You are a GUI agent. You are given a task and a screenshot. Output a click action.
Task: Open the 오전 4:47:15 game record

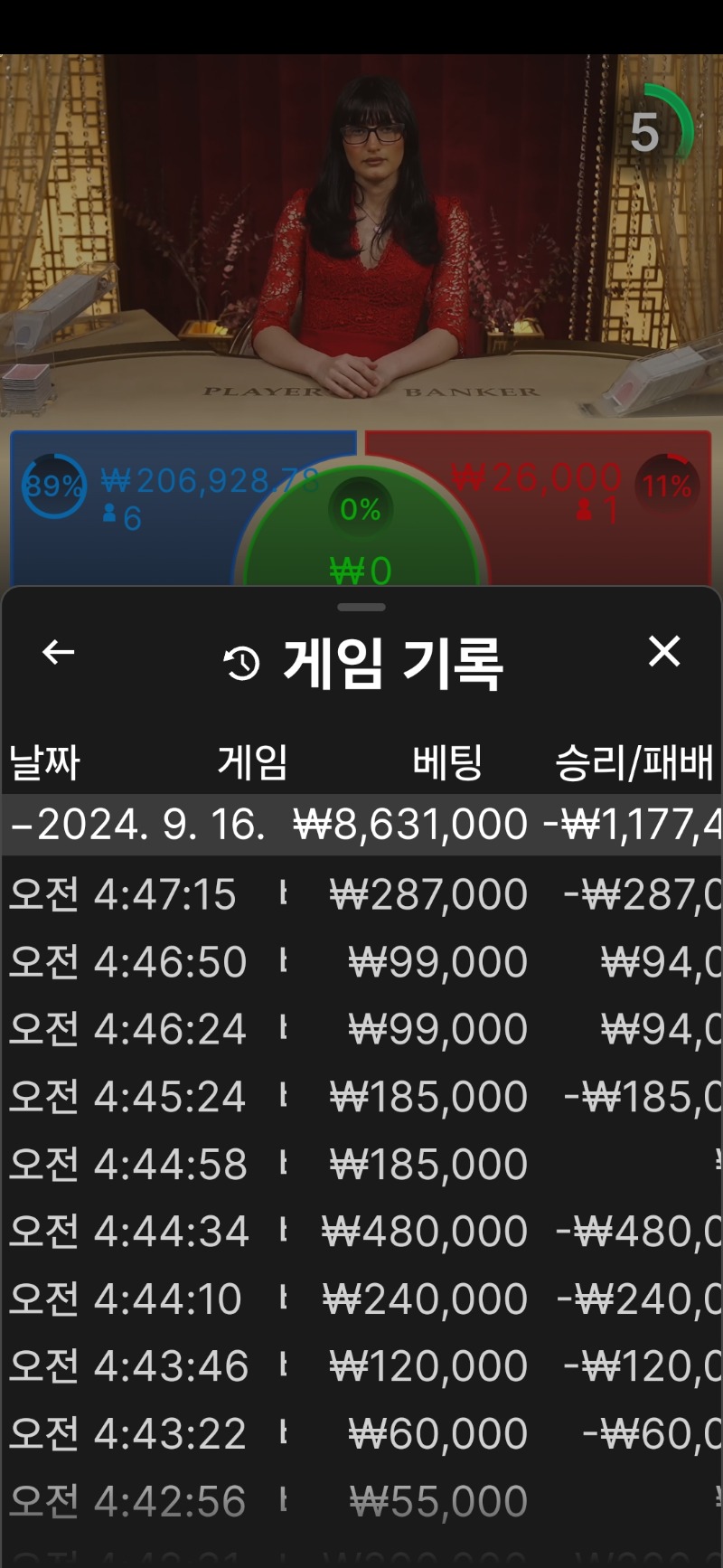(361, 894)
